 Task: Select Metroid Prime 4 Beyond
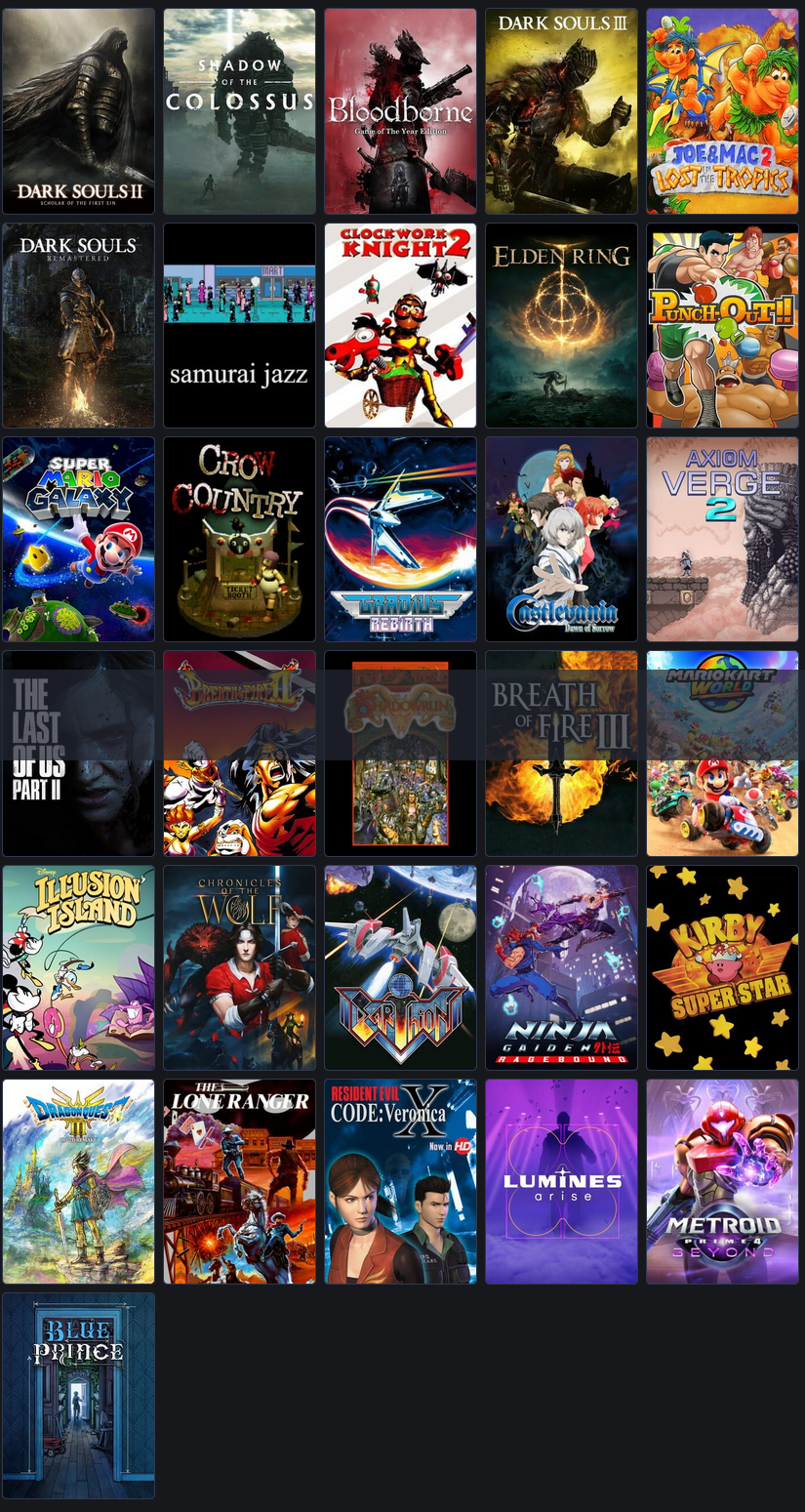click(x=722, y=1181)
